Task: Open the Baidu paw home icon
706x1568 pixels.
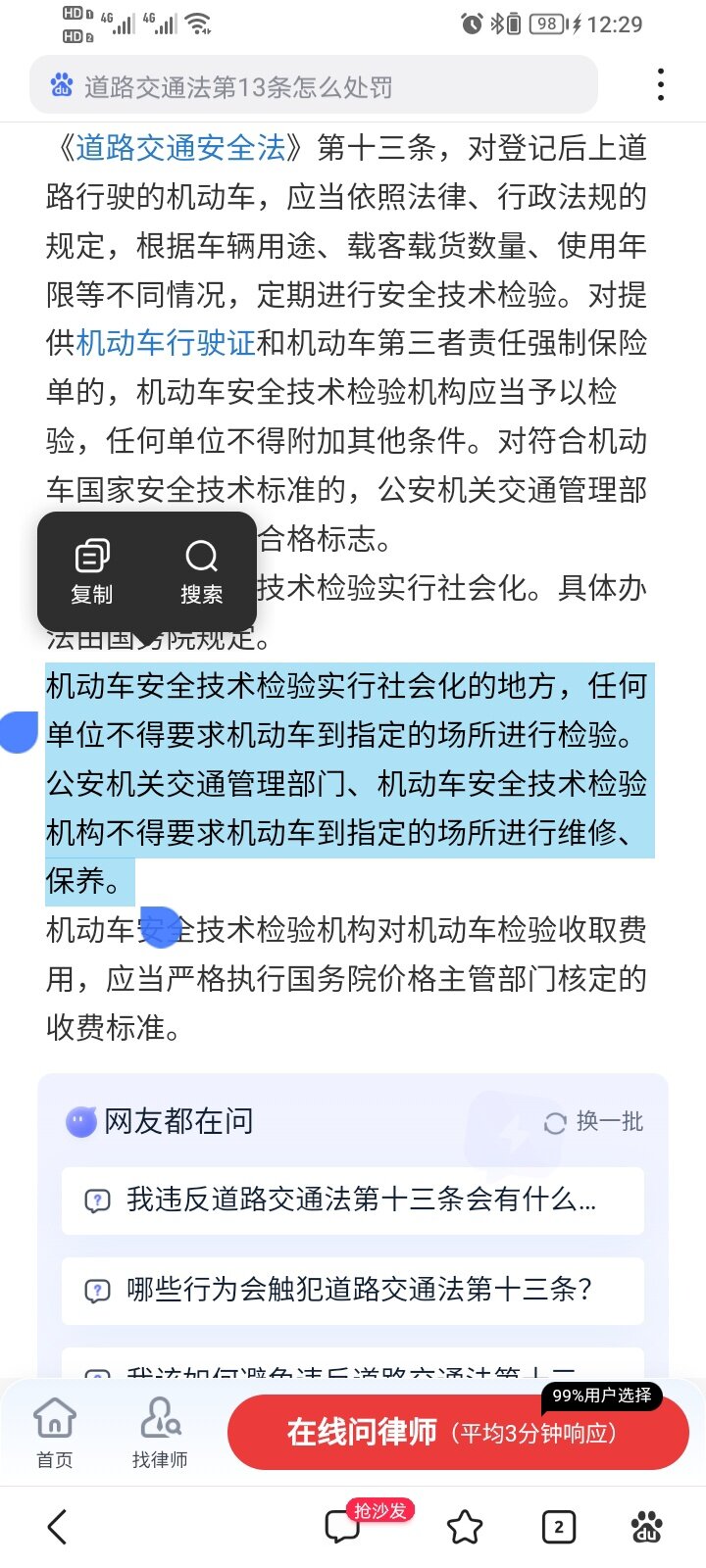Action: click(646, 1526)
